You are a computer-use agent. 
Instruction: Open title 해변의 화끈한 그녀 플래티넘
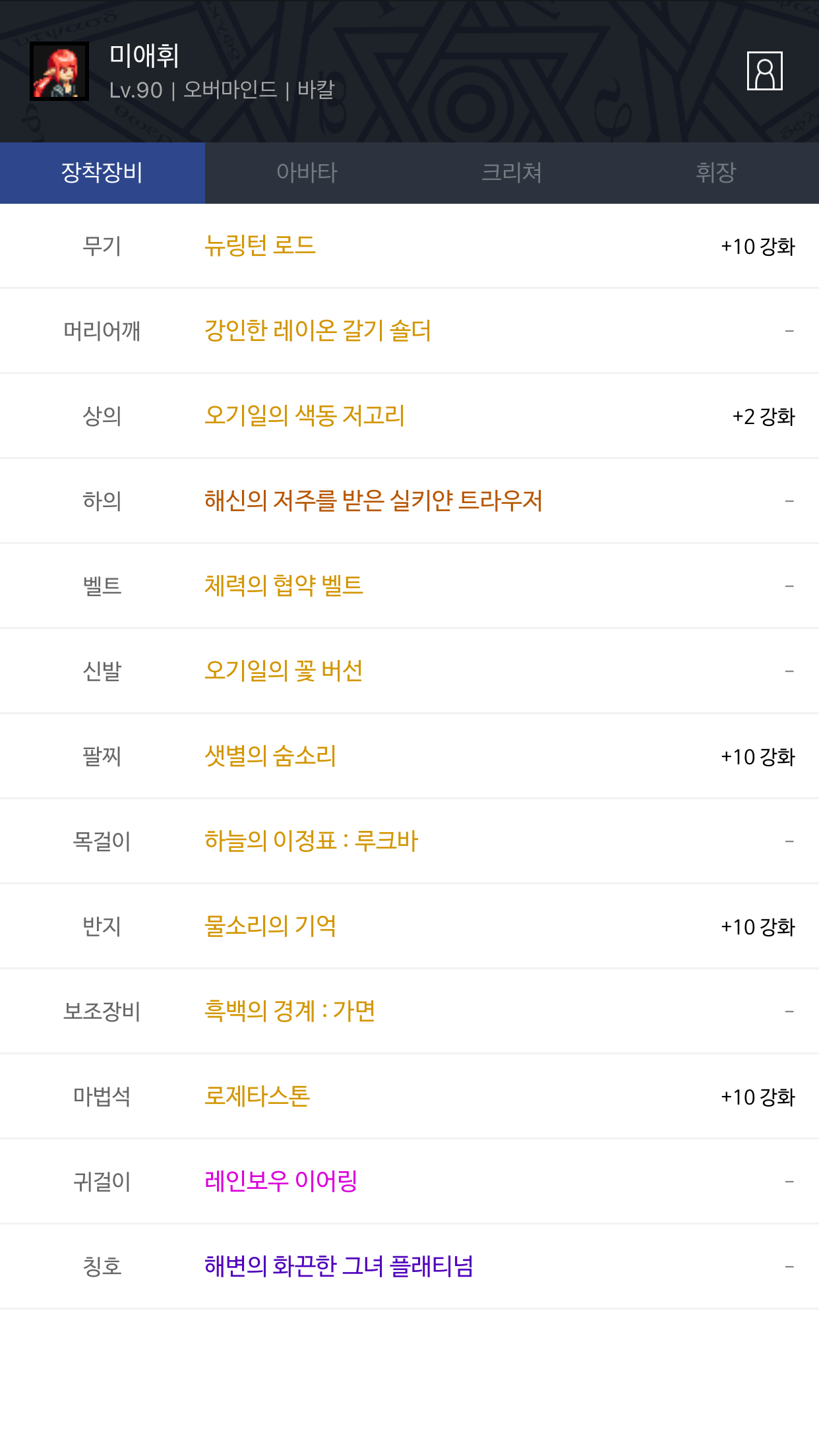pos(339,1266)
